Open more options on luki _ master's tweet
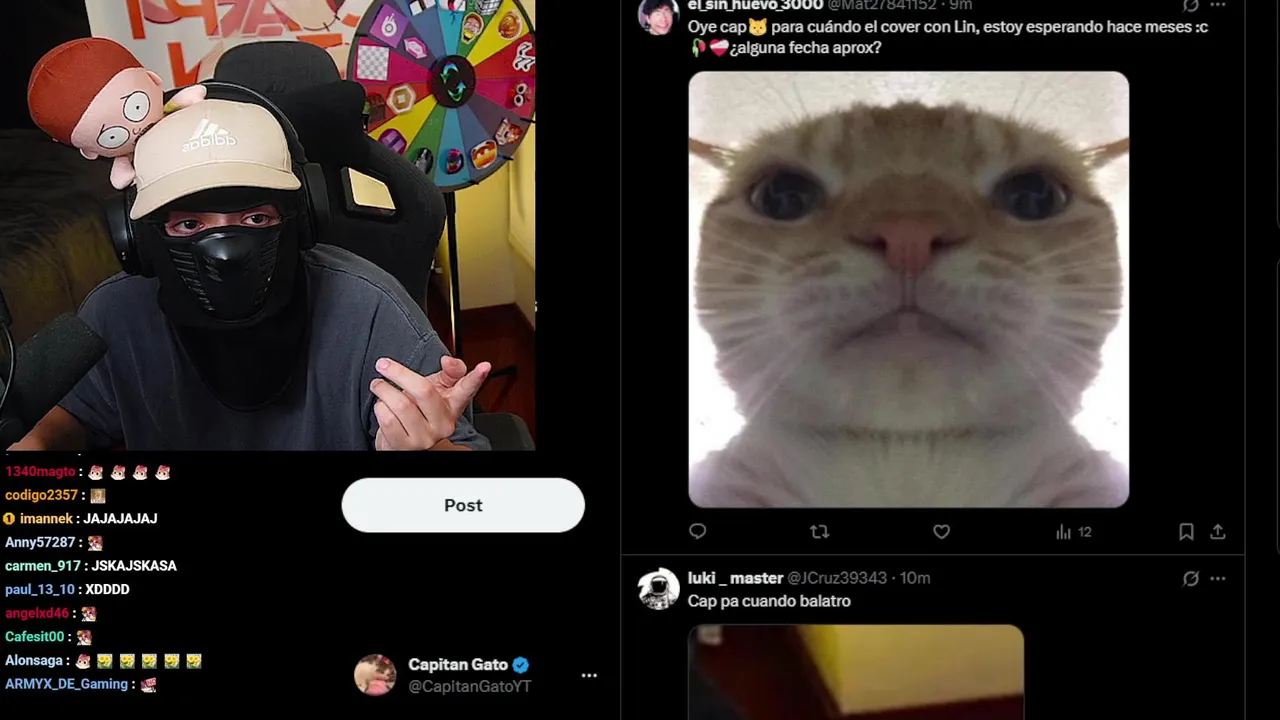1280x720 pixels. (1218, 578)
